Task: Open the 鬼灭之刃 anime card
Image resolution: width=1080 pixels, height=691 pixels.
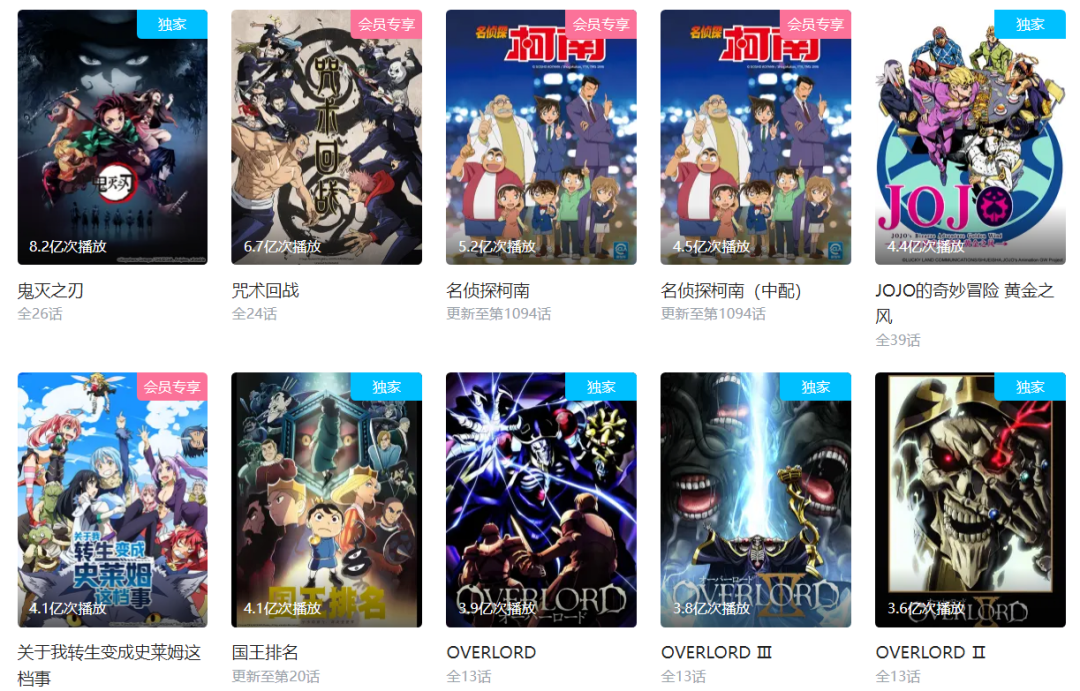Action: tap(112, 138)
